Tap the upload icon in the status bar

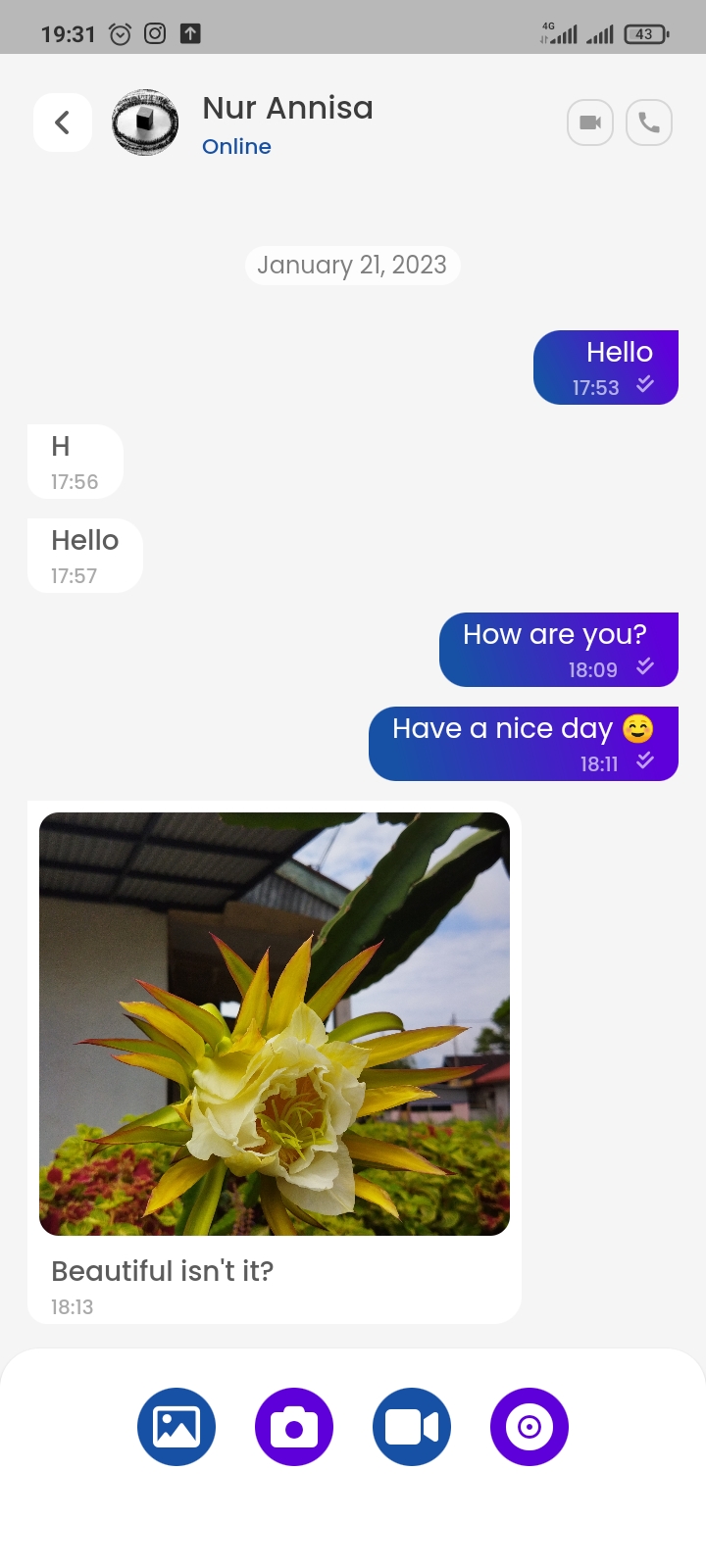tap(190, 32)
